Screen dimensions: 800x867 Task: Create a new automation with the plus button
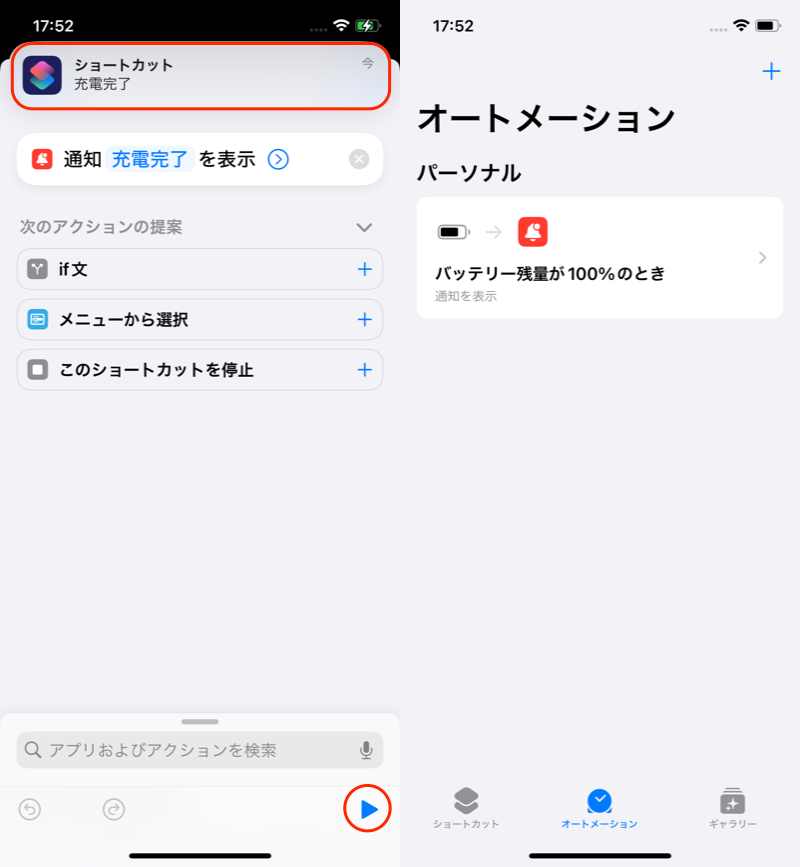tap(771, 71)
